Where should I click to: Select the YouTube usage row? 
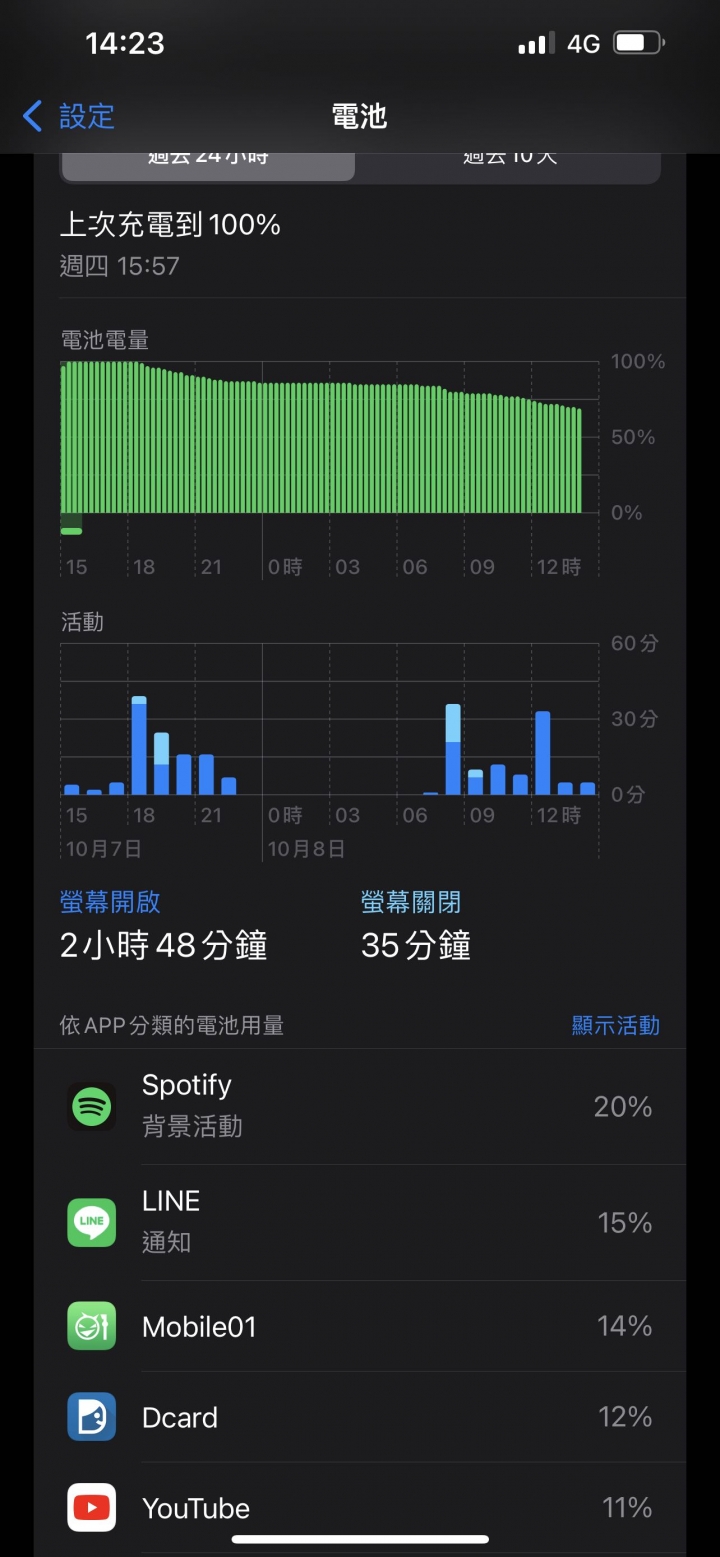360,1507
